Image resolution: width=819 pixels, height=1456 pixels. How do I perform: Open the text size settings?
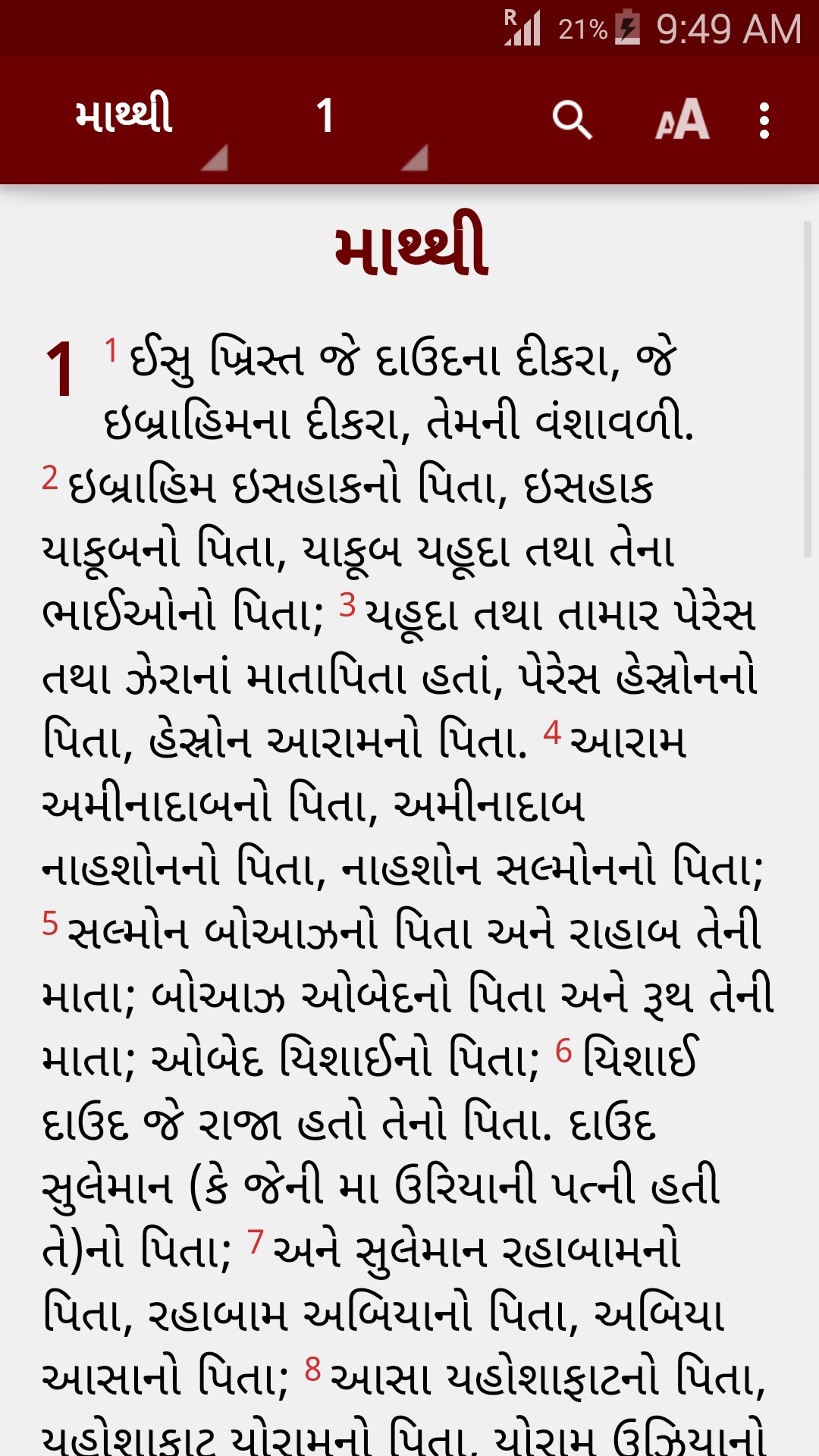pyautogui.click(x=682, y=121)
